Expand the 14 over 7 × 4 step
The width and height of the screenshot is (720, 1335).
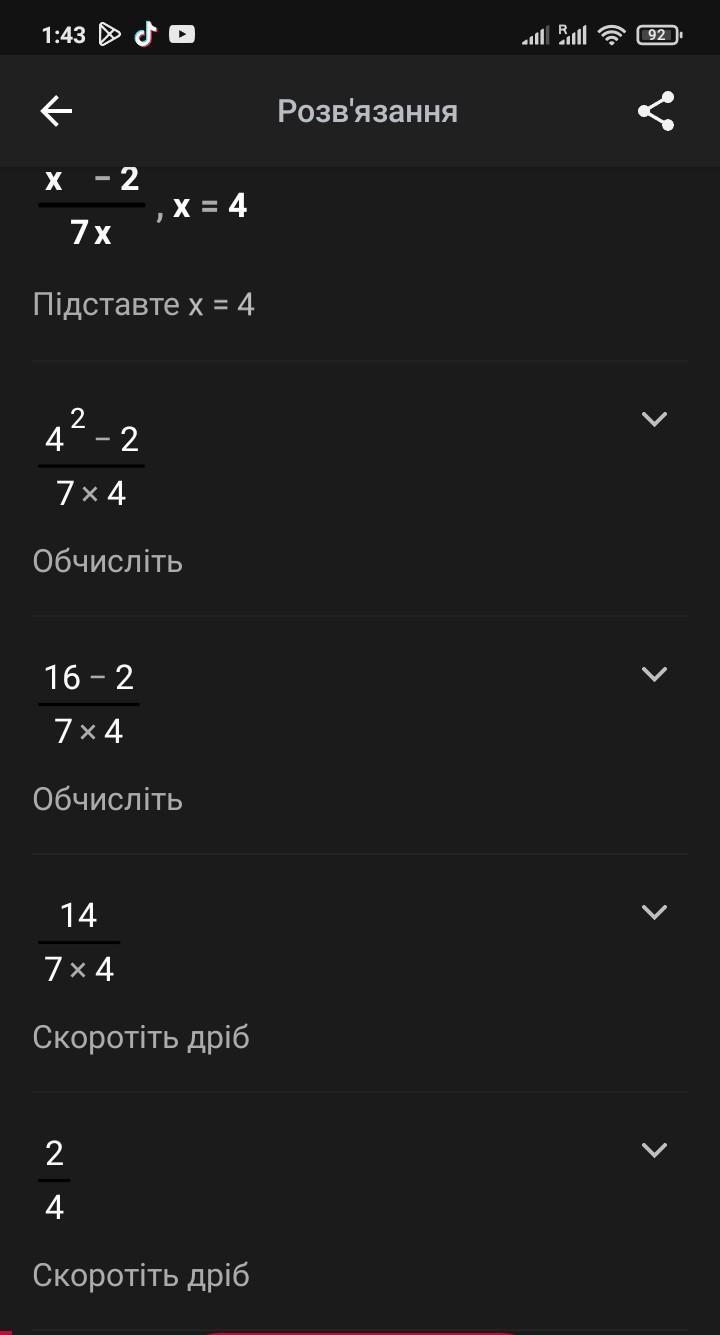654,912
